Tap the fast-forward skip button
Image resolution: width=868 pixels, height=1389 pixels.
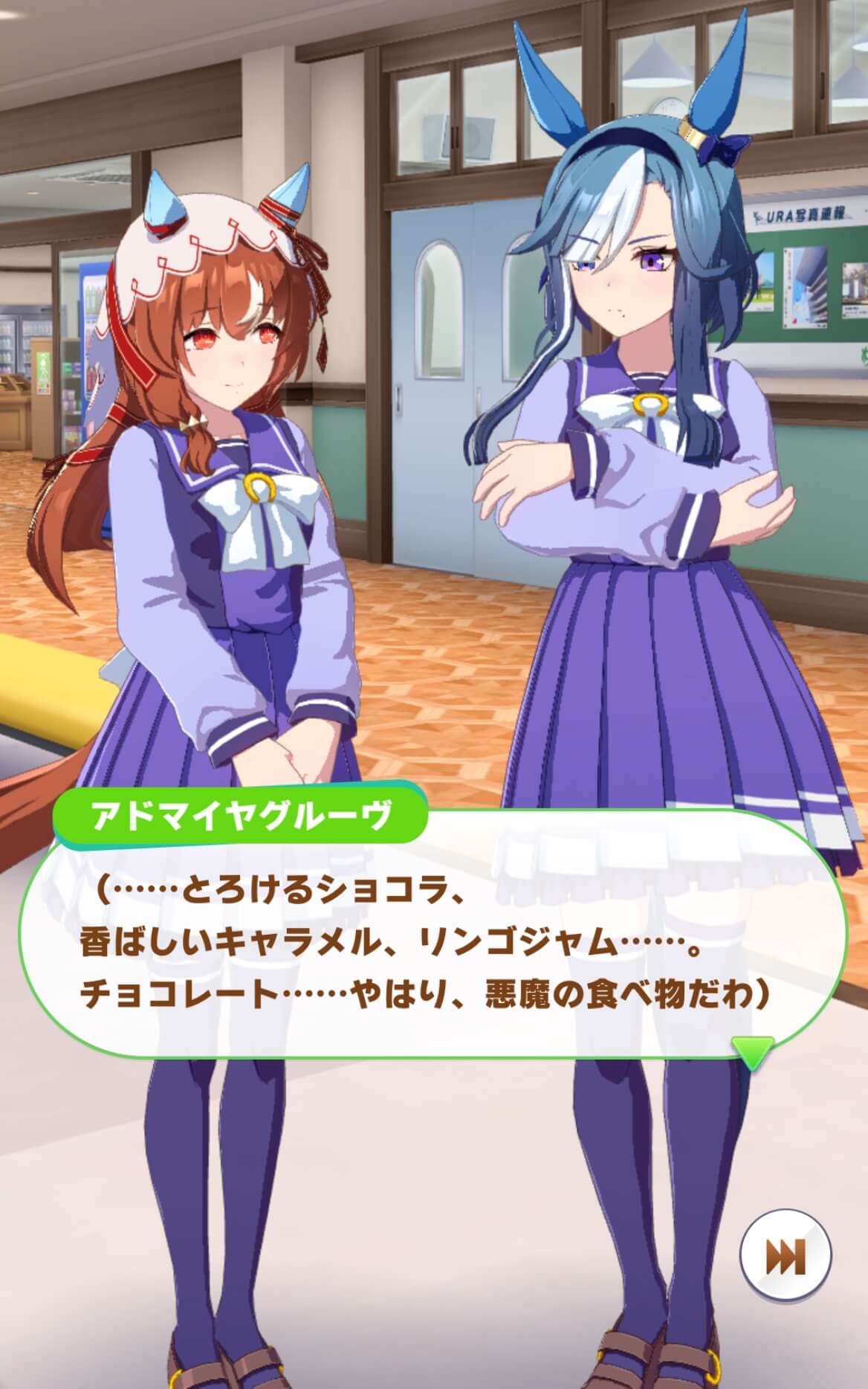pos(786,1256)
